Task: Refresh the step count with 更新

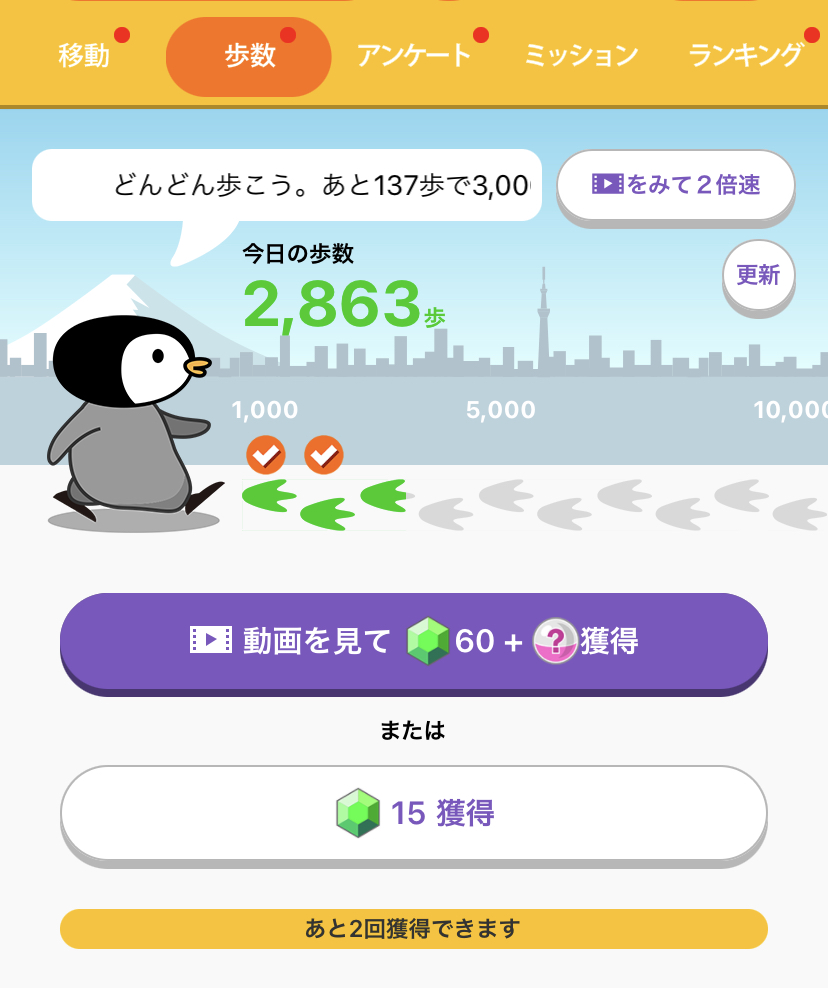Action: click(x=758, y=275)
